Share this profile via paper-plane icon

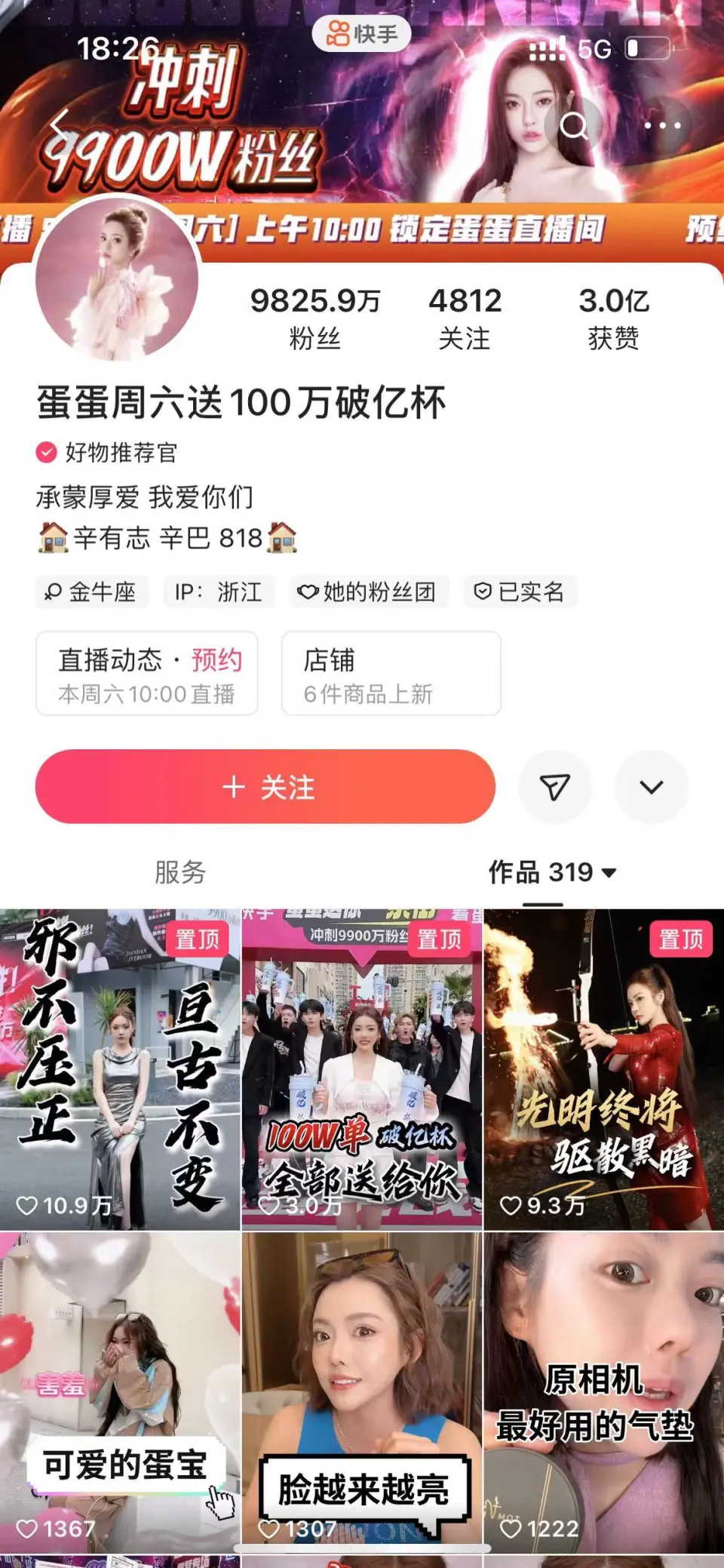click(x=554, y=787)
